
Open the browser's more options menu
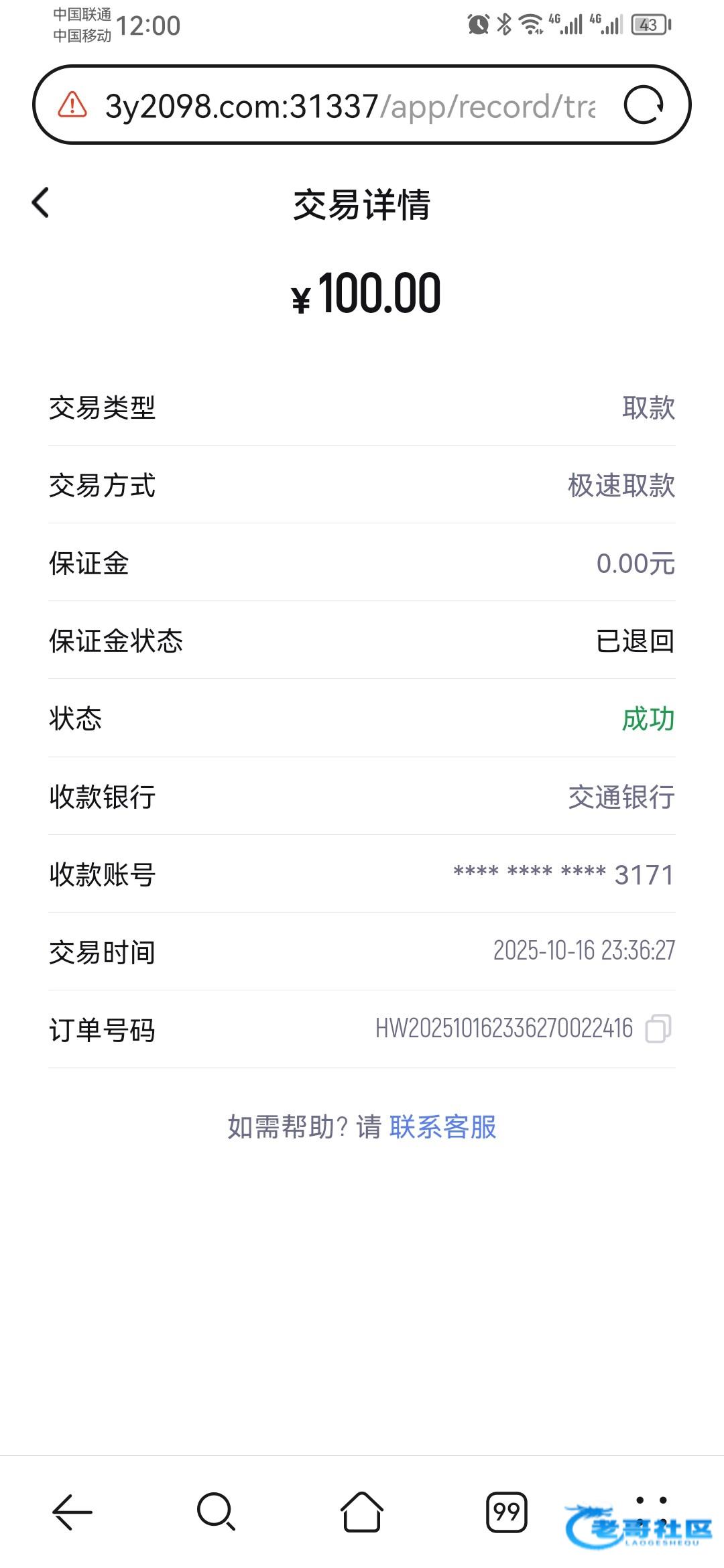pyautogui.click(x=650, y=1512)
